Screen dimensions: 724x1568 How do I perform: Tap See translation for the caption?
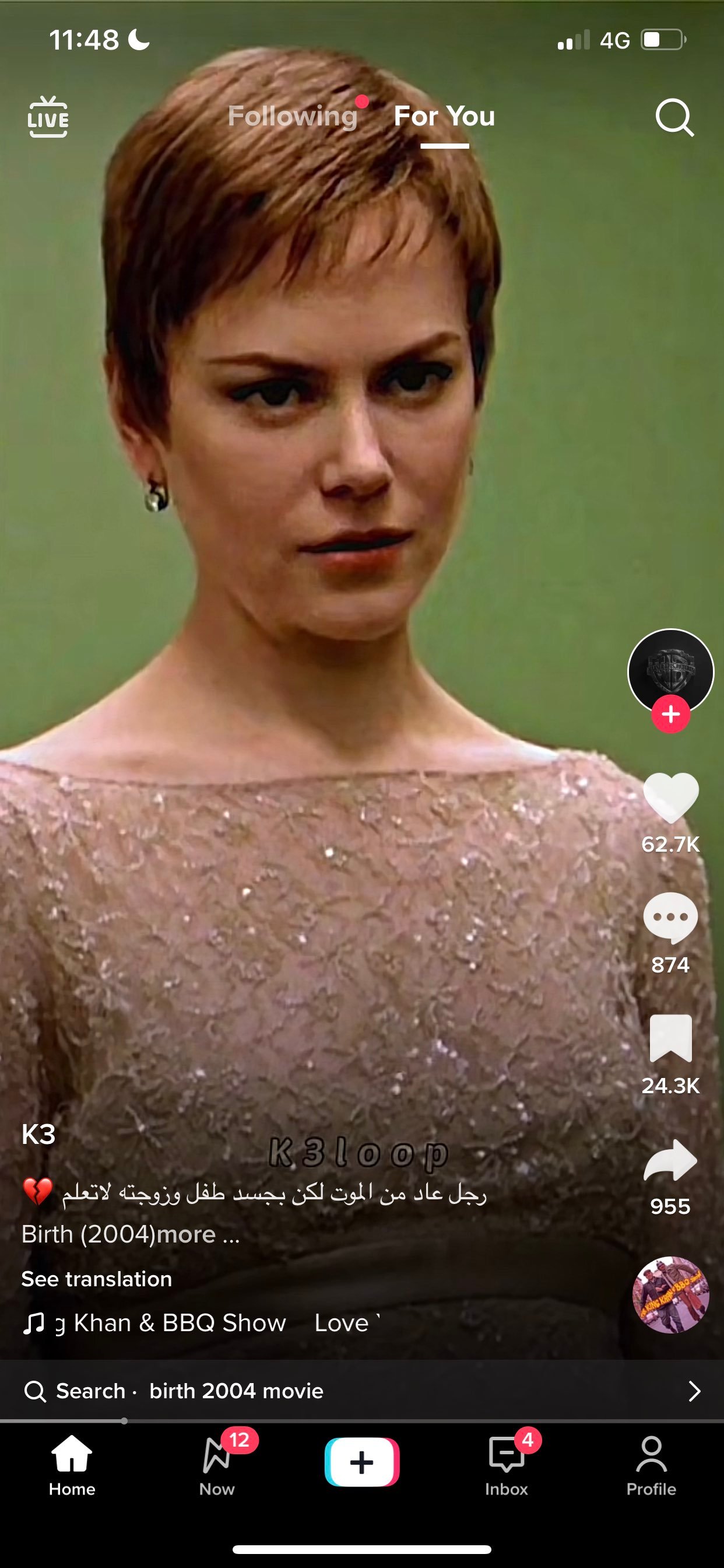coord(97,1279)
